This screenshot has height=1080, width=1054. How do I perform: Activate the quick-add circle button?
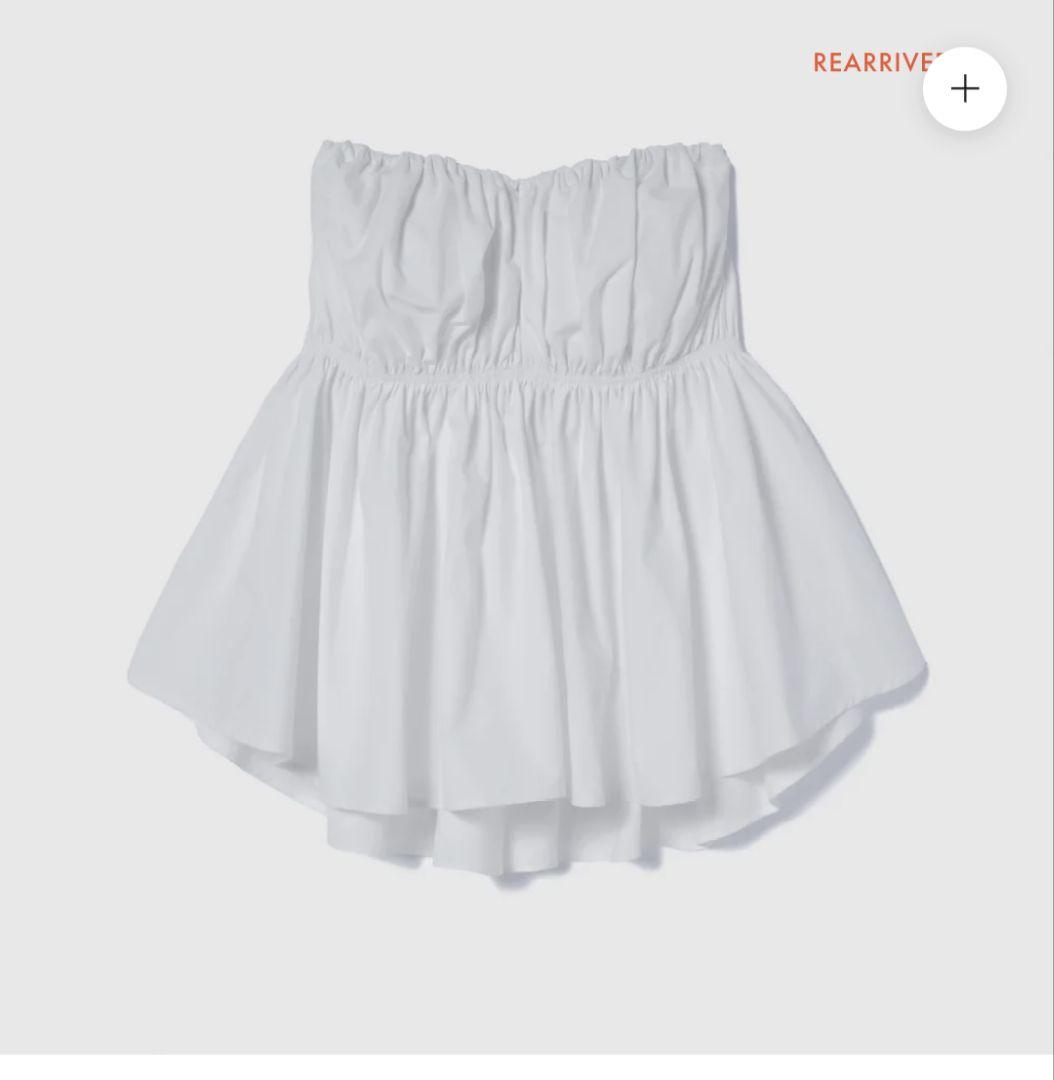click(x=964, y=89)
